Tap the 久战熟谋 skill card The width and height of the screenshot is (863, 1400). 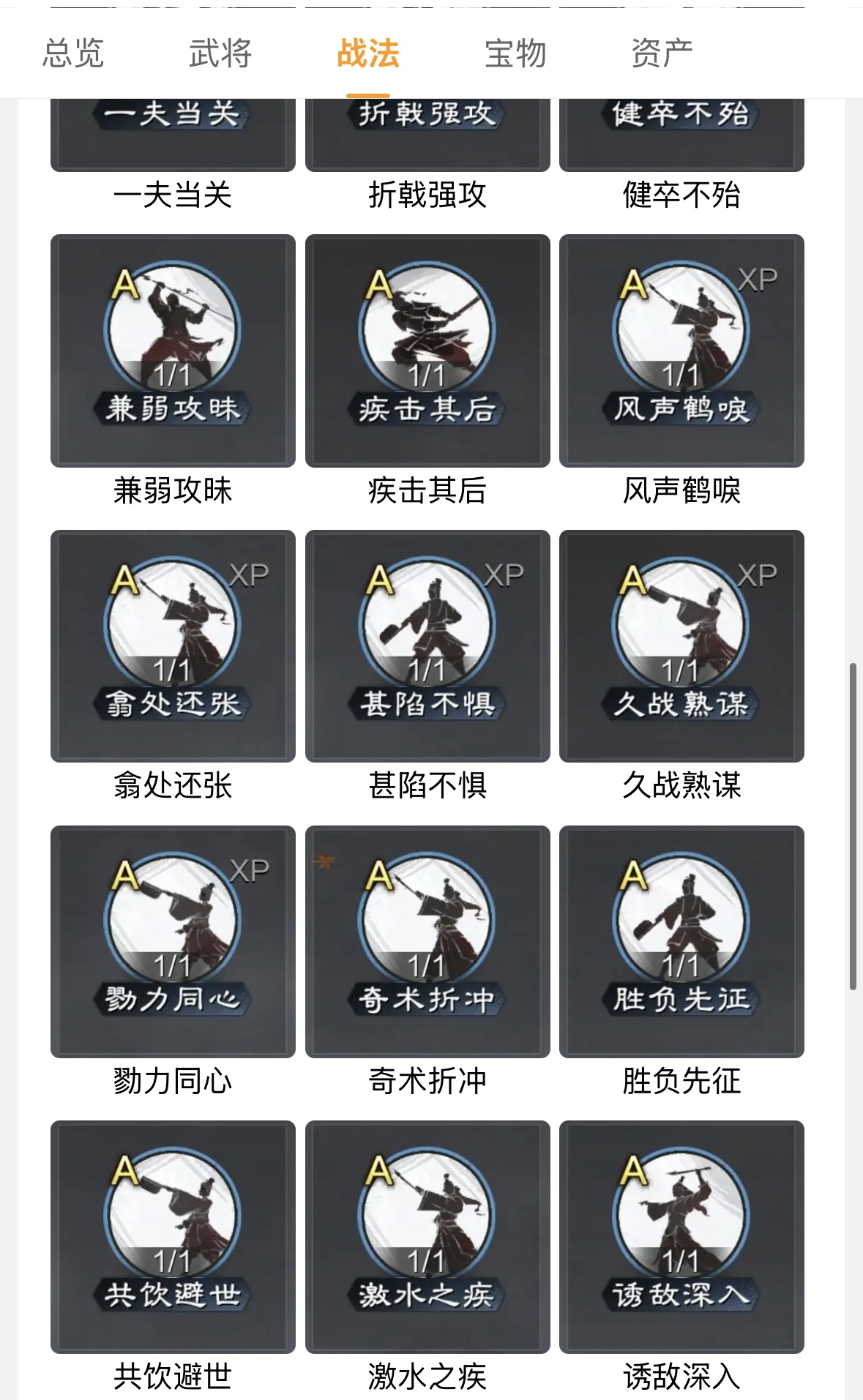pyautogui.click(x=681, y=645)
